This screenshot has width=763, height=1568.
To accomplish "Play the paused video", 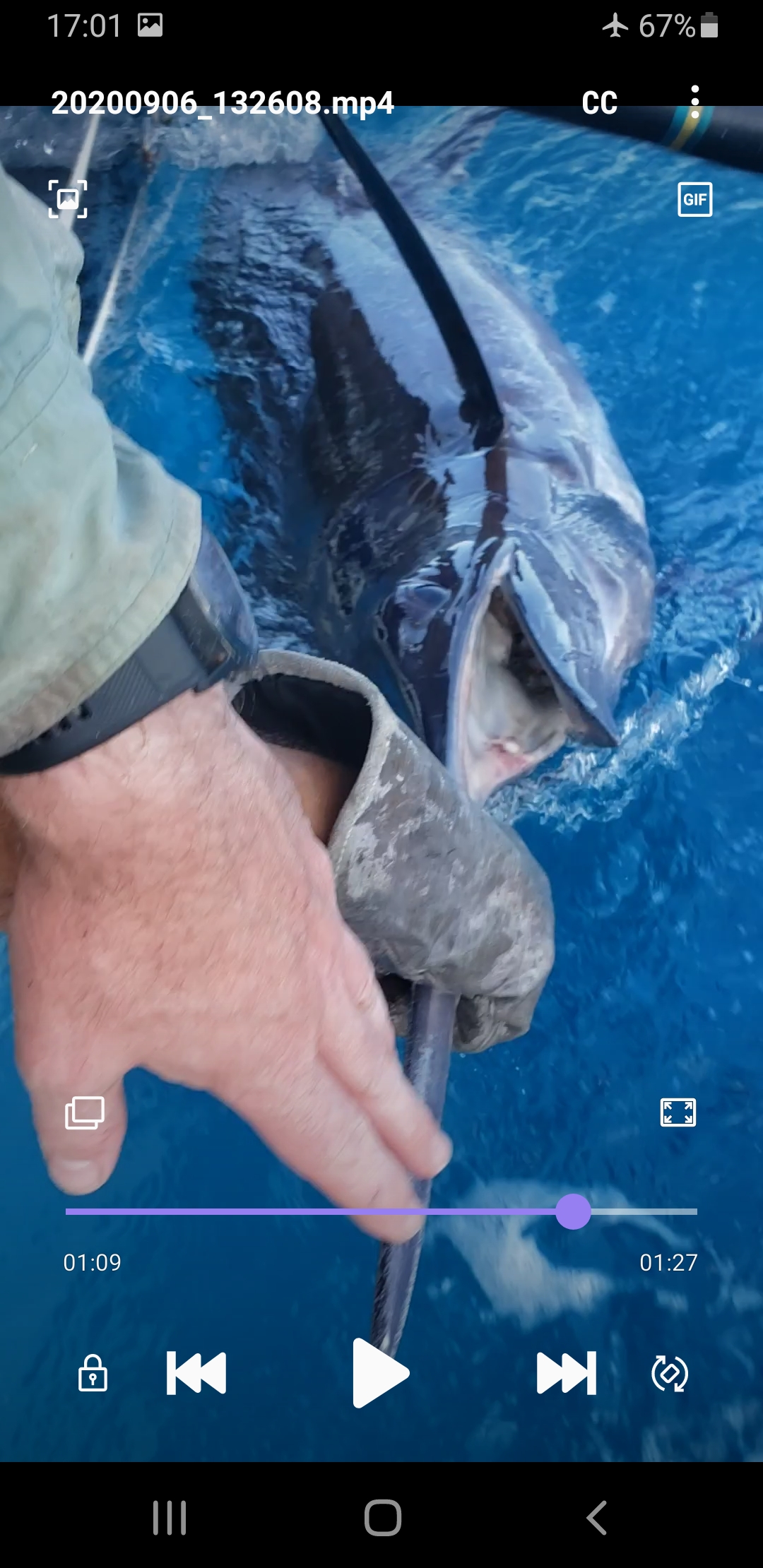I will (x=381, y=1373).
